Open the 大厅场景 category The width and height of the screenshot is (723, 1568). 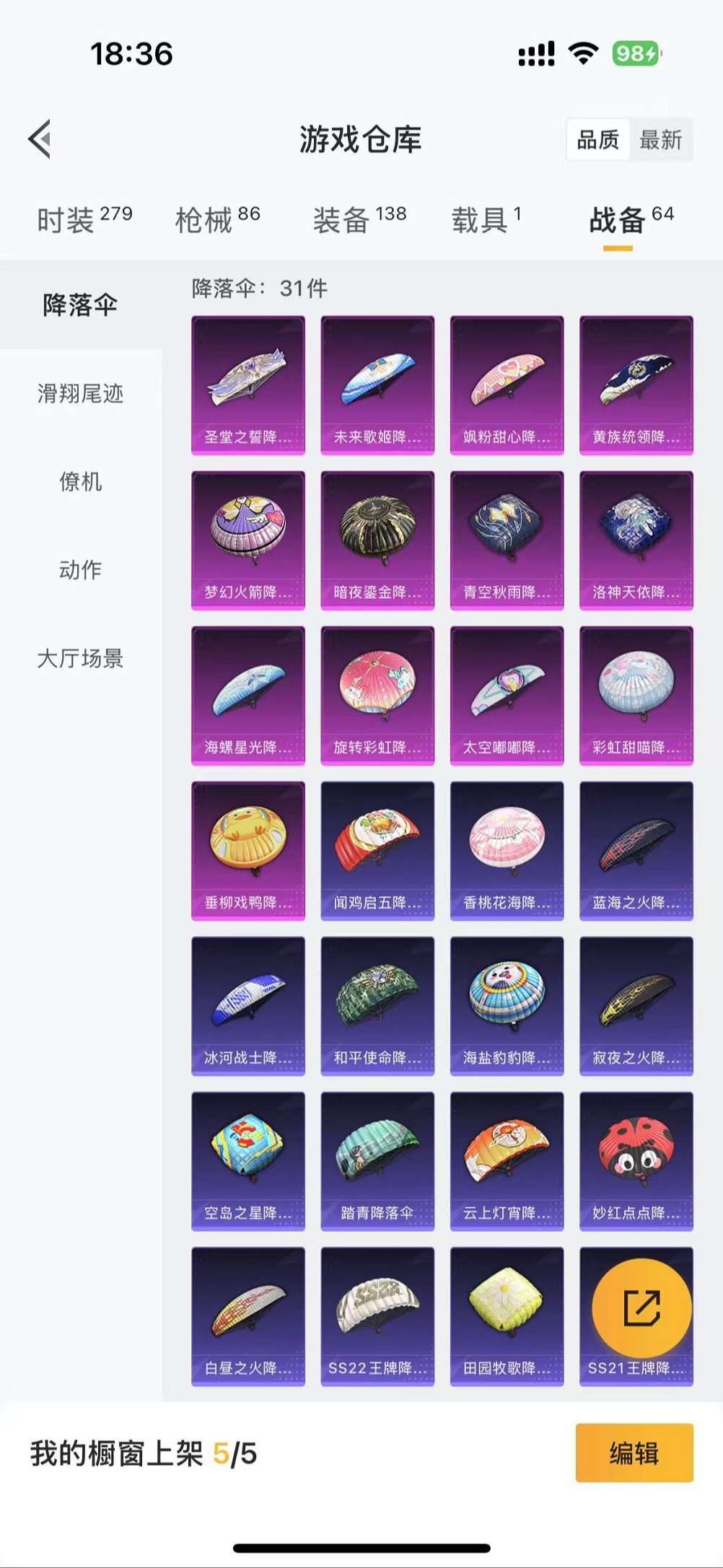(80, 658)
